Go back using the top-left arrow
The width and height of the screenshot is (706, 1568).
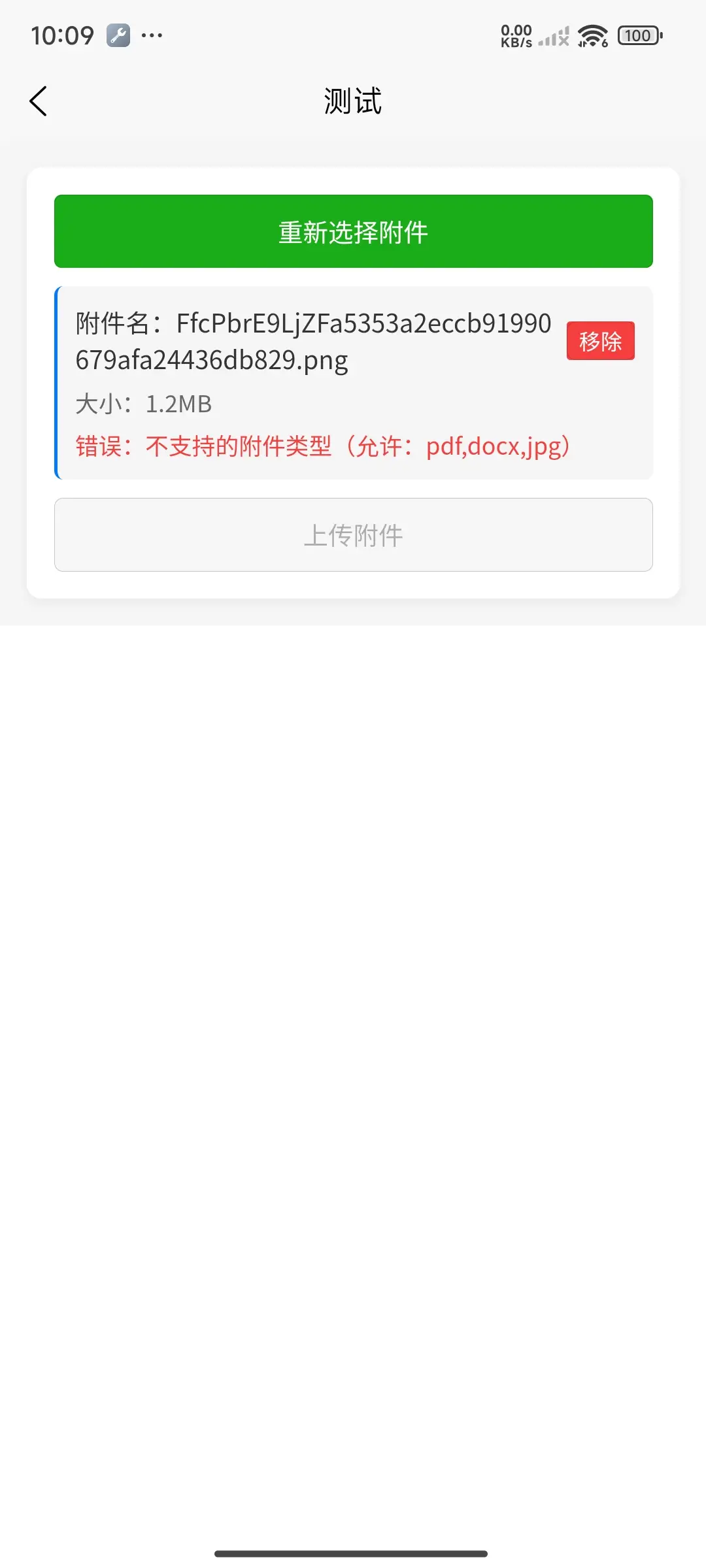click(x=39, y=101)
